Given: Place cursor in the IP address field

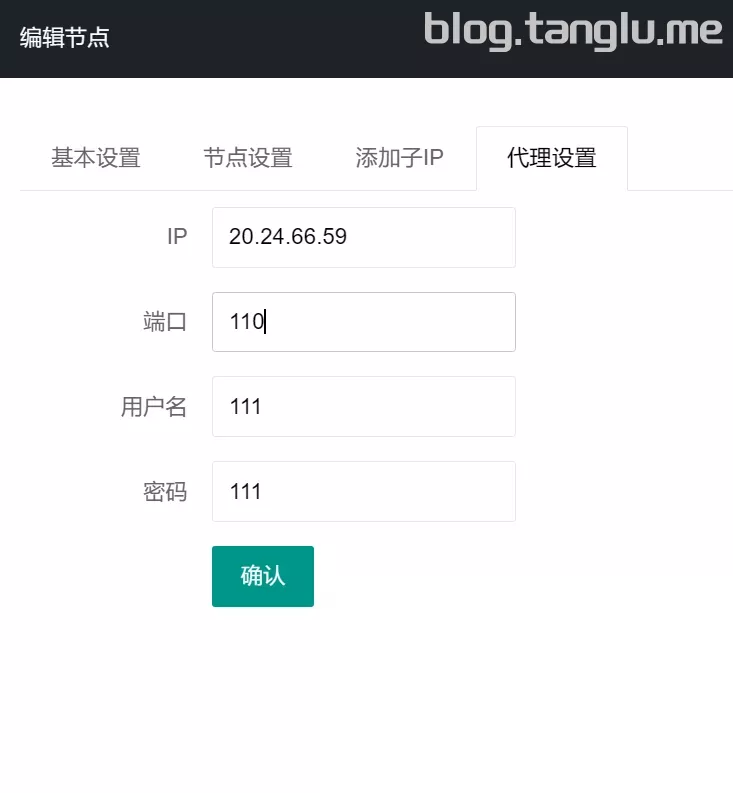Looking at the screenshot, I should (x=363, y=237).
